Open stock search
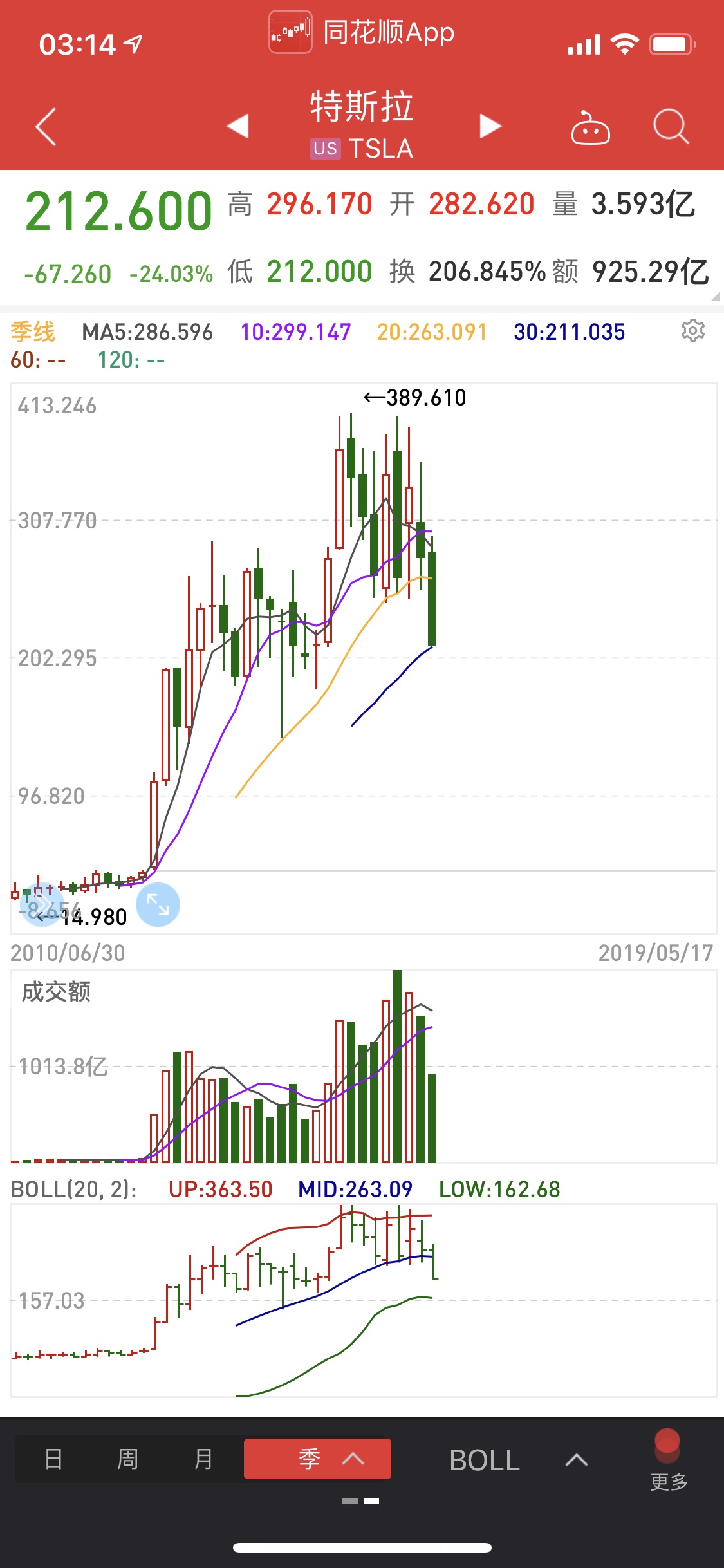The image size is (724, 1568). point(671,126)
